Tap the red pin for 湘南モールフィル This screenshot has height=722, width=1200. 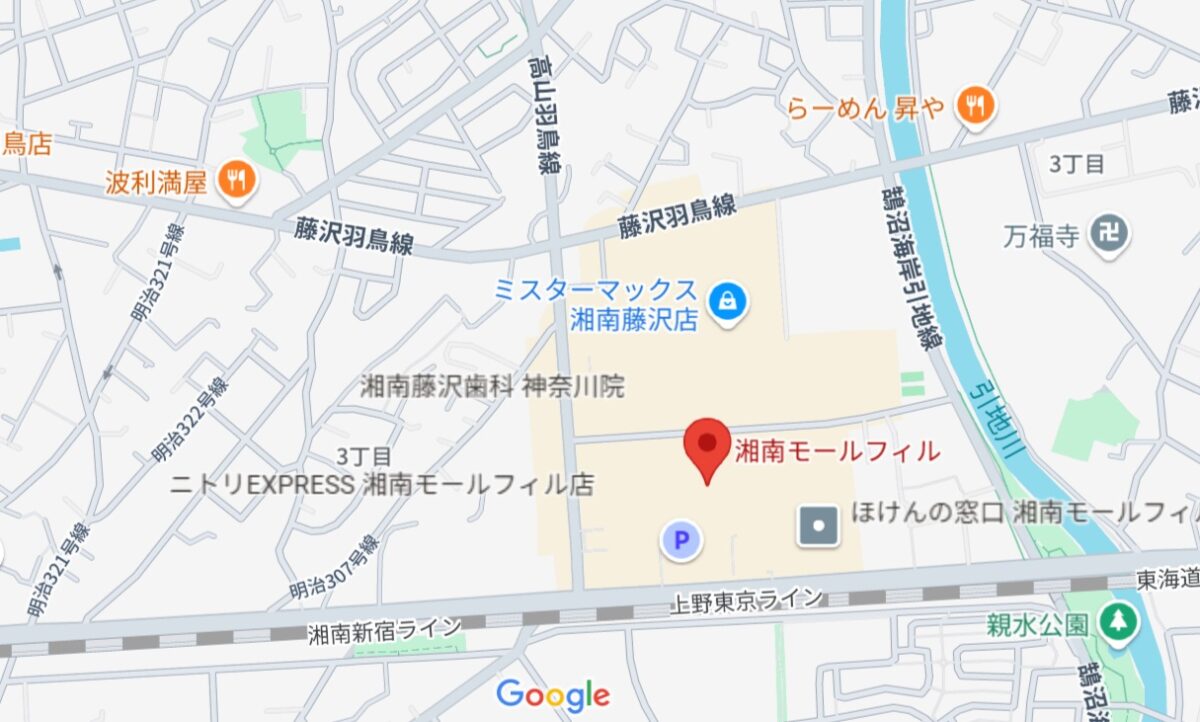click(x=708, y=446)
